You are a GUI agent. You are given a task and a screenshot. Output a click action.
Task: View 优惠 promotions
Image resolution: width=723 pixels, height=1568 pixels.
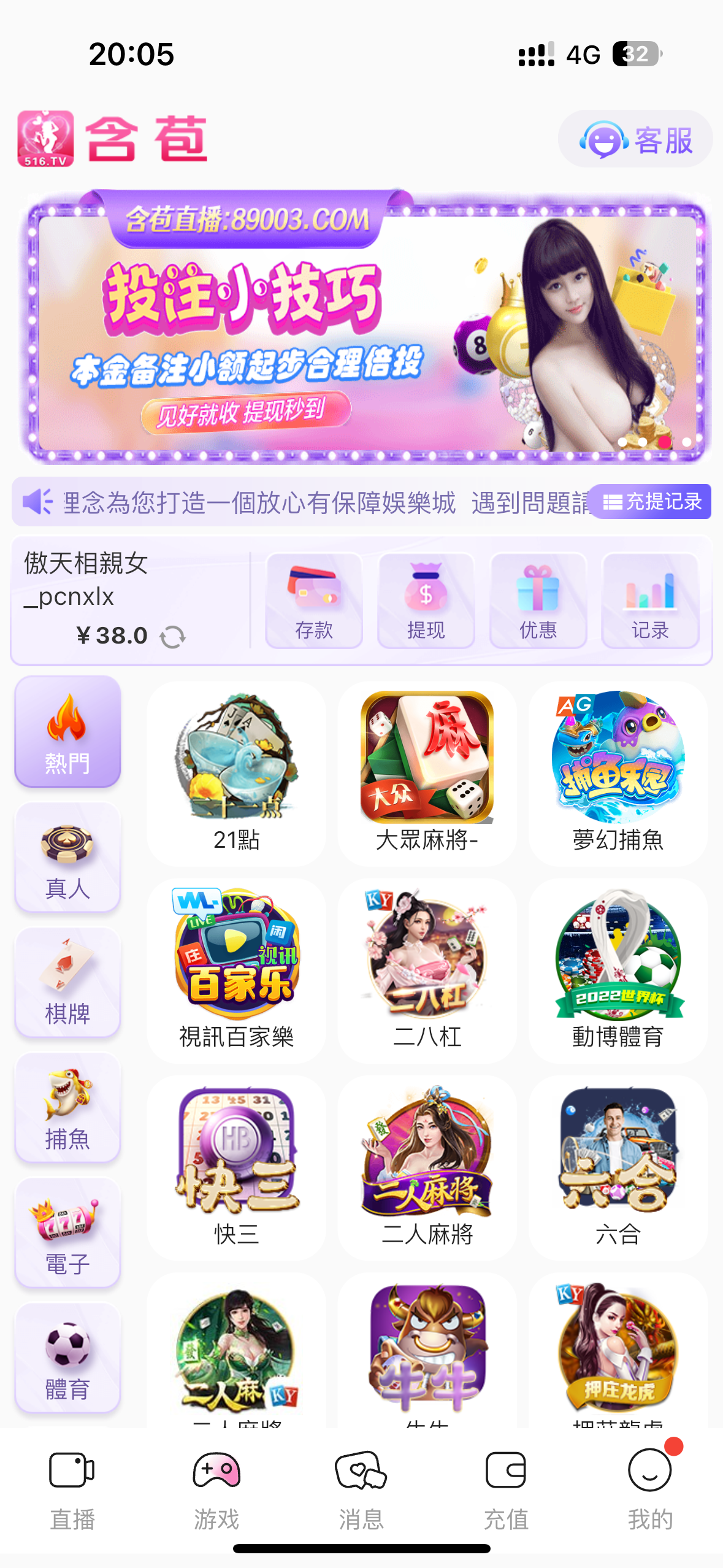pyautogui.click(x=538, y=601)
